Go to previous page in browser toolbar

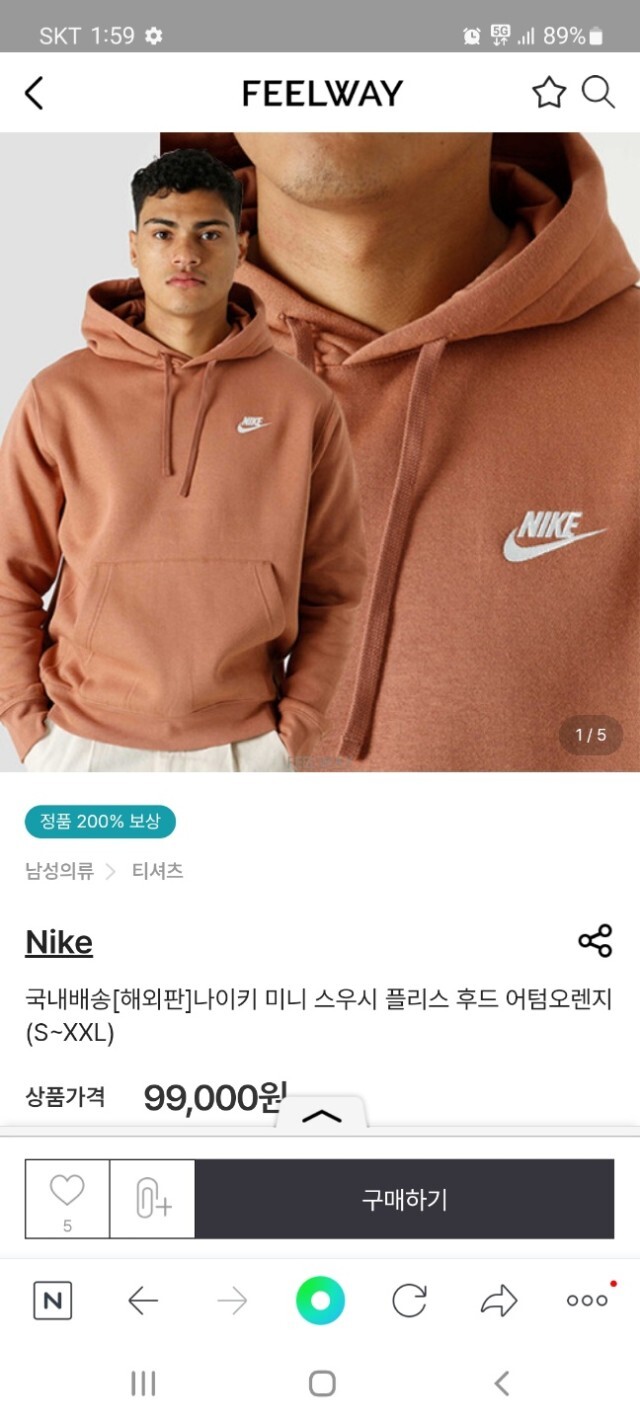coord(143,1301)
